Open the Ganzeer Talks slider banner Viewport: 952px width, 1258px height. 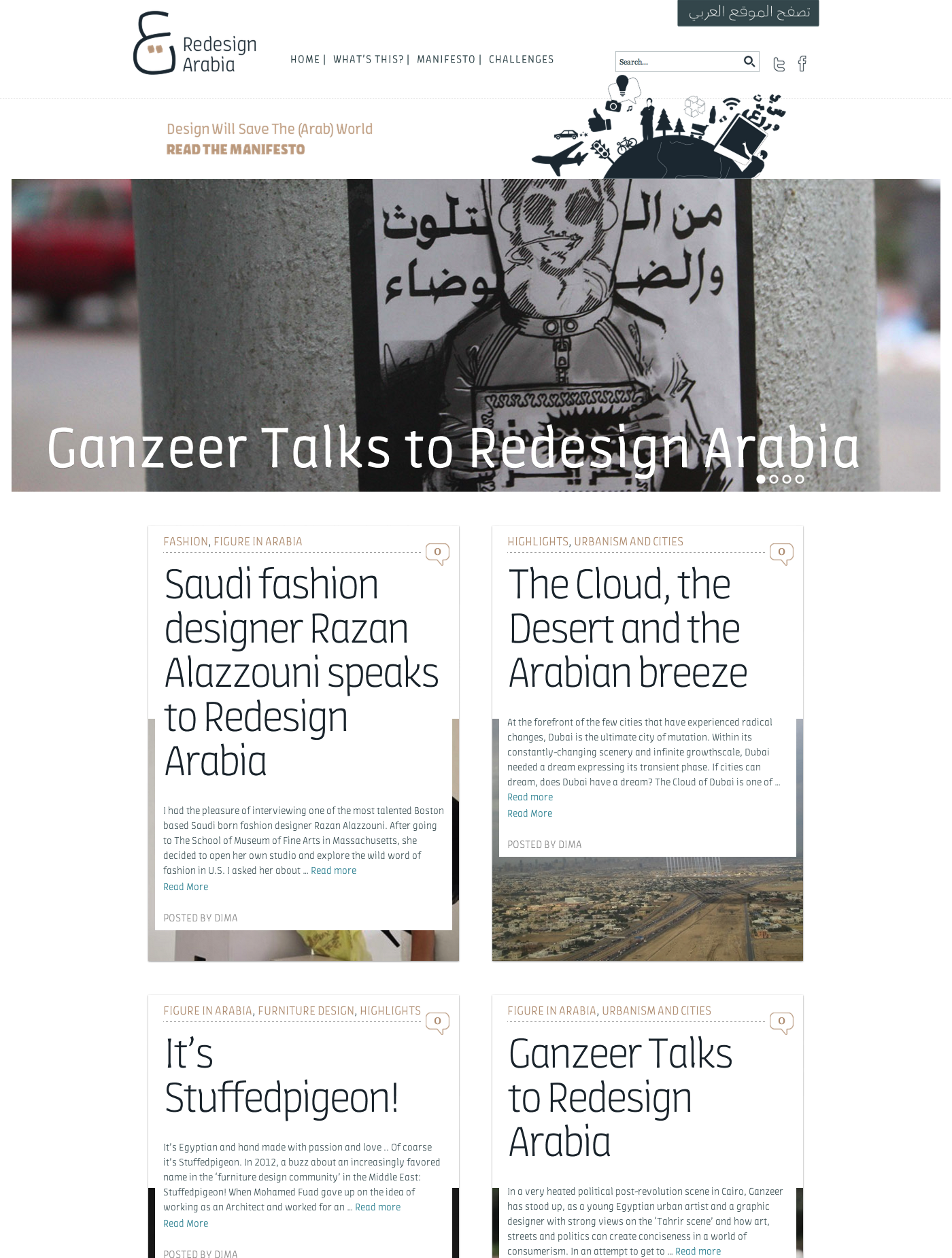coord(453,447)
